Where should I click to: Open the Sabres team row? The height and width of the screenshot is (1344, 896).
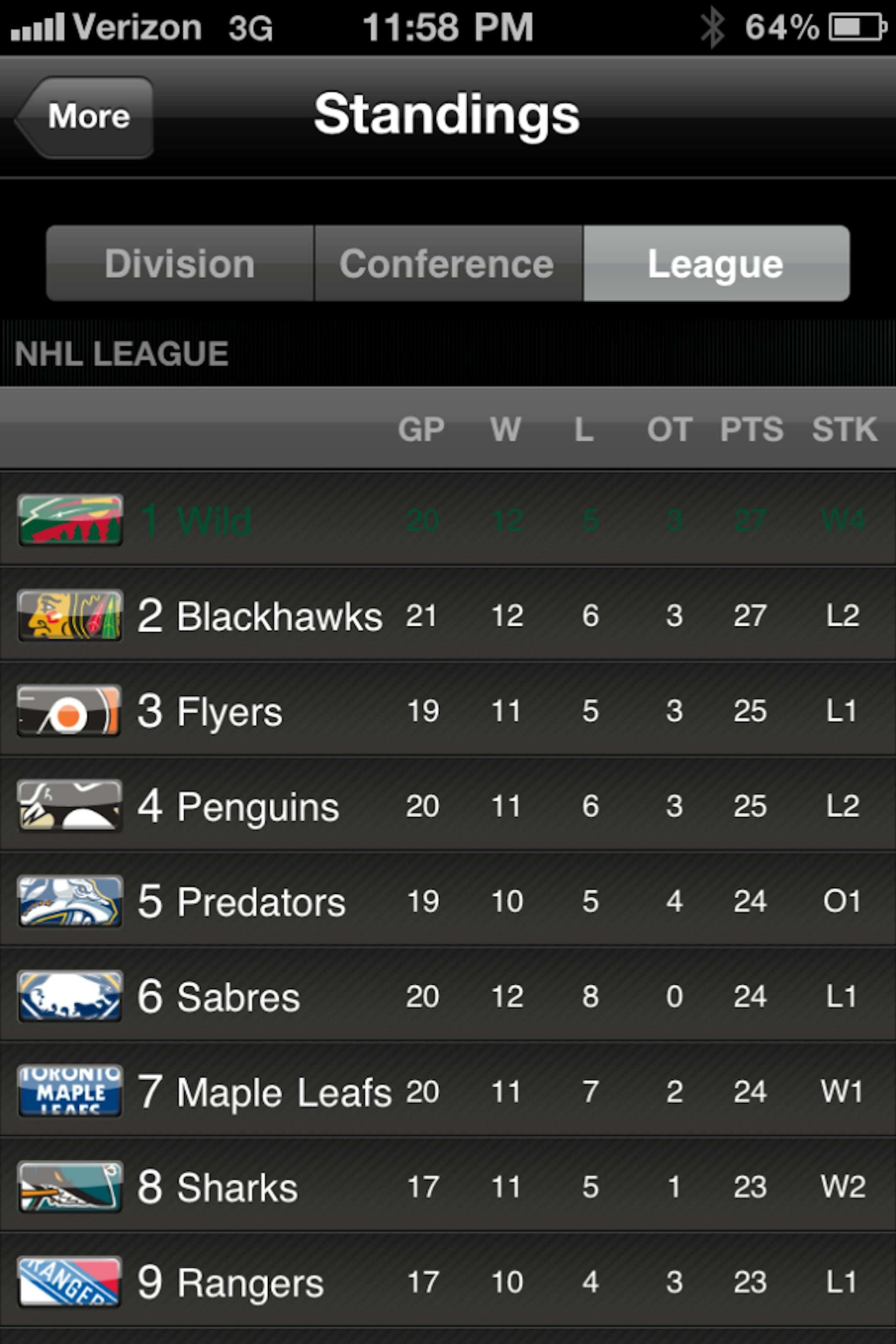tap(448, 996)
